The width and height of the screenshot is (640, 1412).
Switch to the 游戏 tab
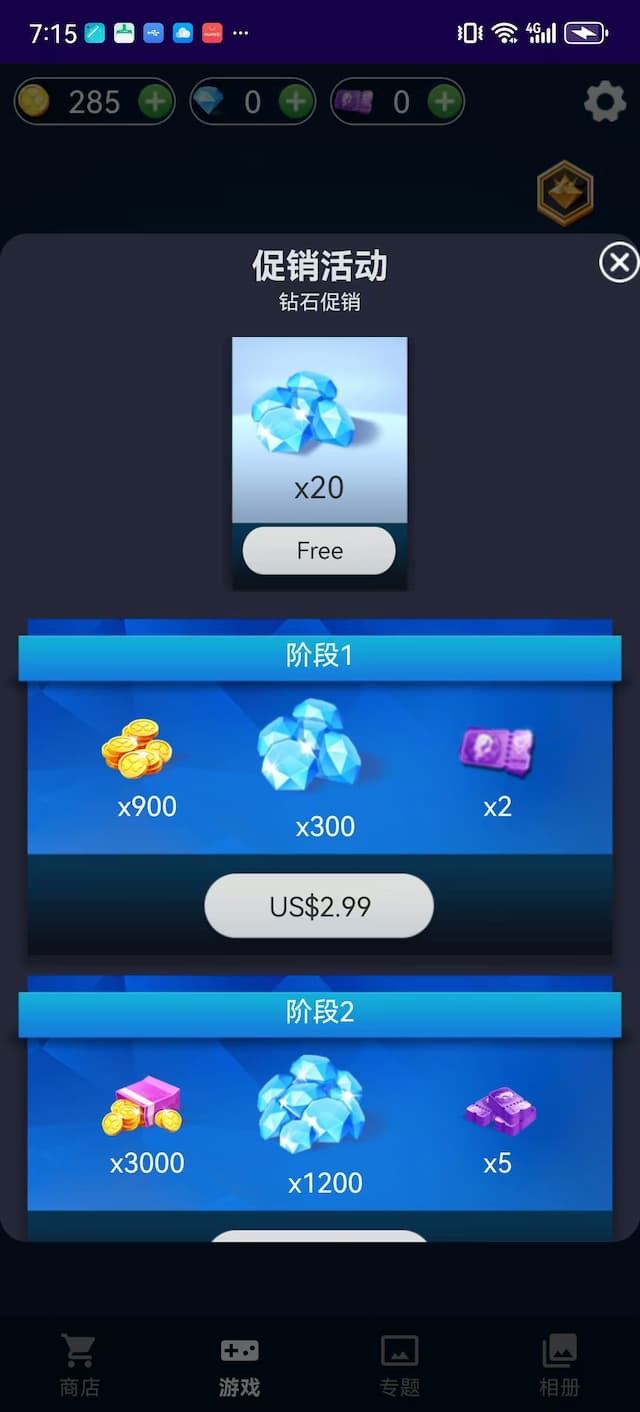click(239, 1365)
